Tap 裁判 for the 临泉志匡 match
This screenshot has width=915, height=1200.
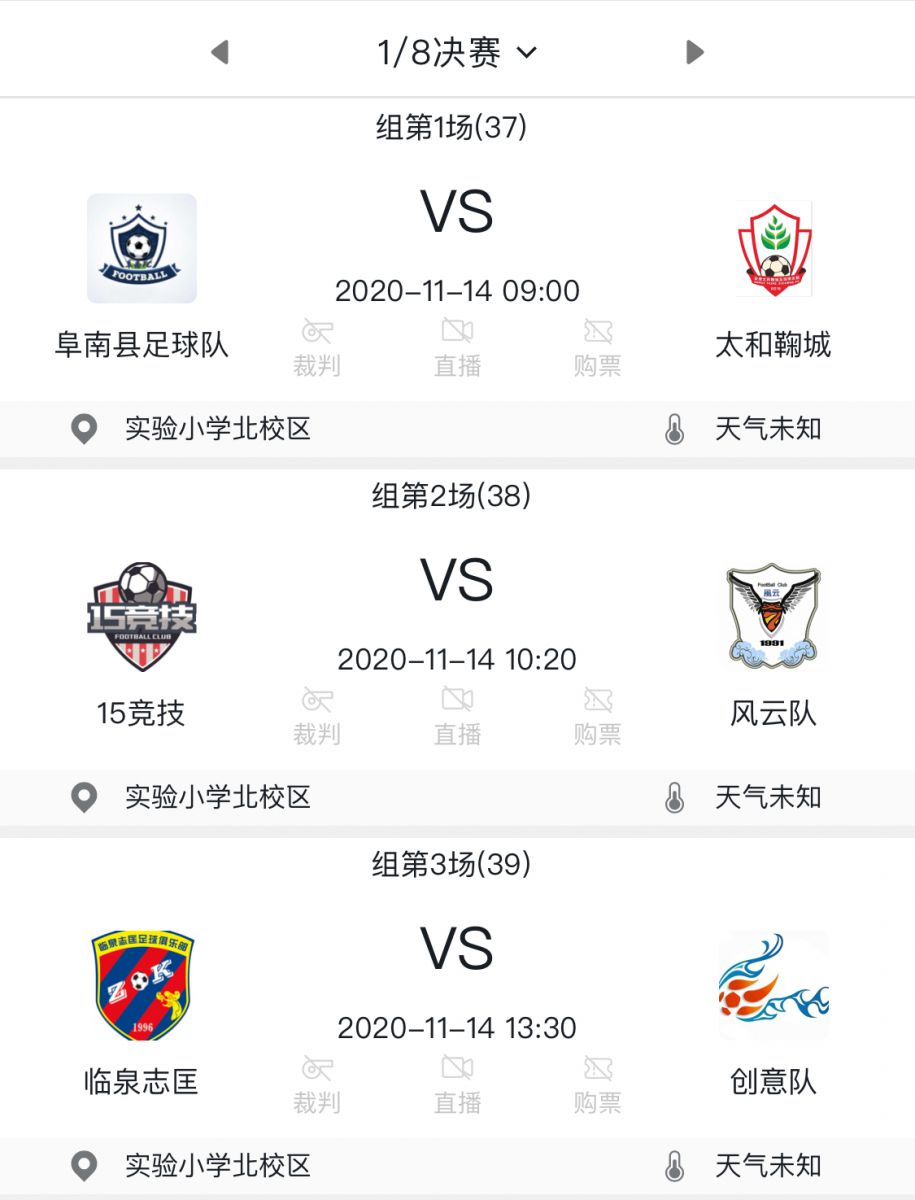pyautogui.click(x=317, y=1084)
